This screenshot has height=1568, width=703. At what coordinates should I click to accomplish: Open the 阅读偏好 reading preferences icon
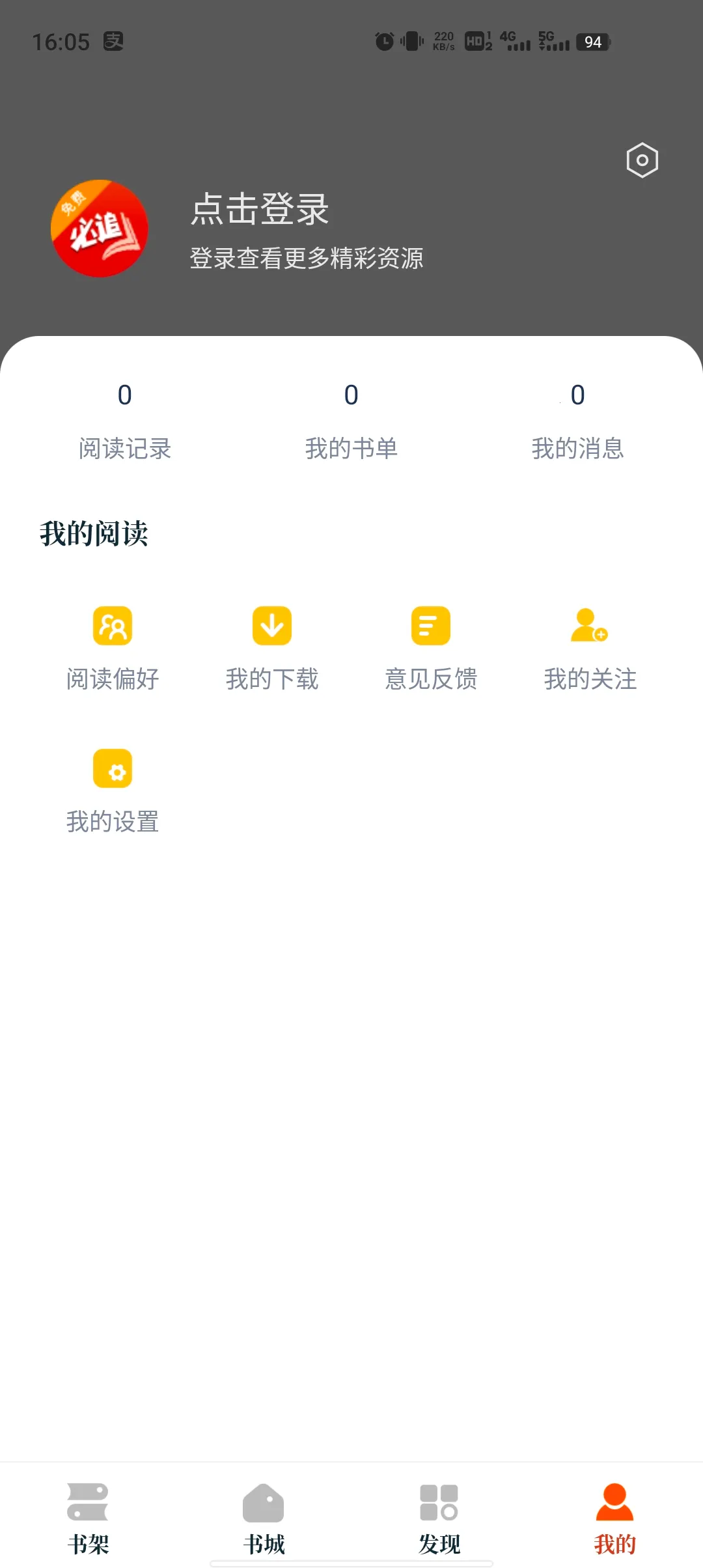pos(113,626)
